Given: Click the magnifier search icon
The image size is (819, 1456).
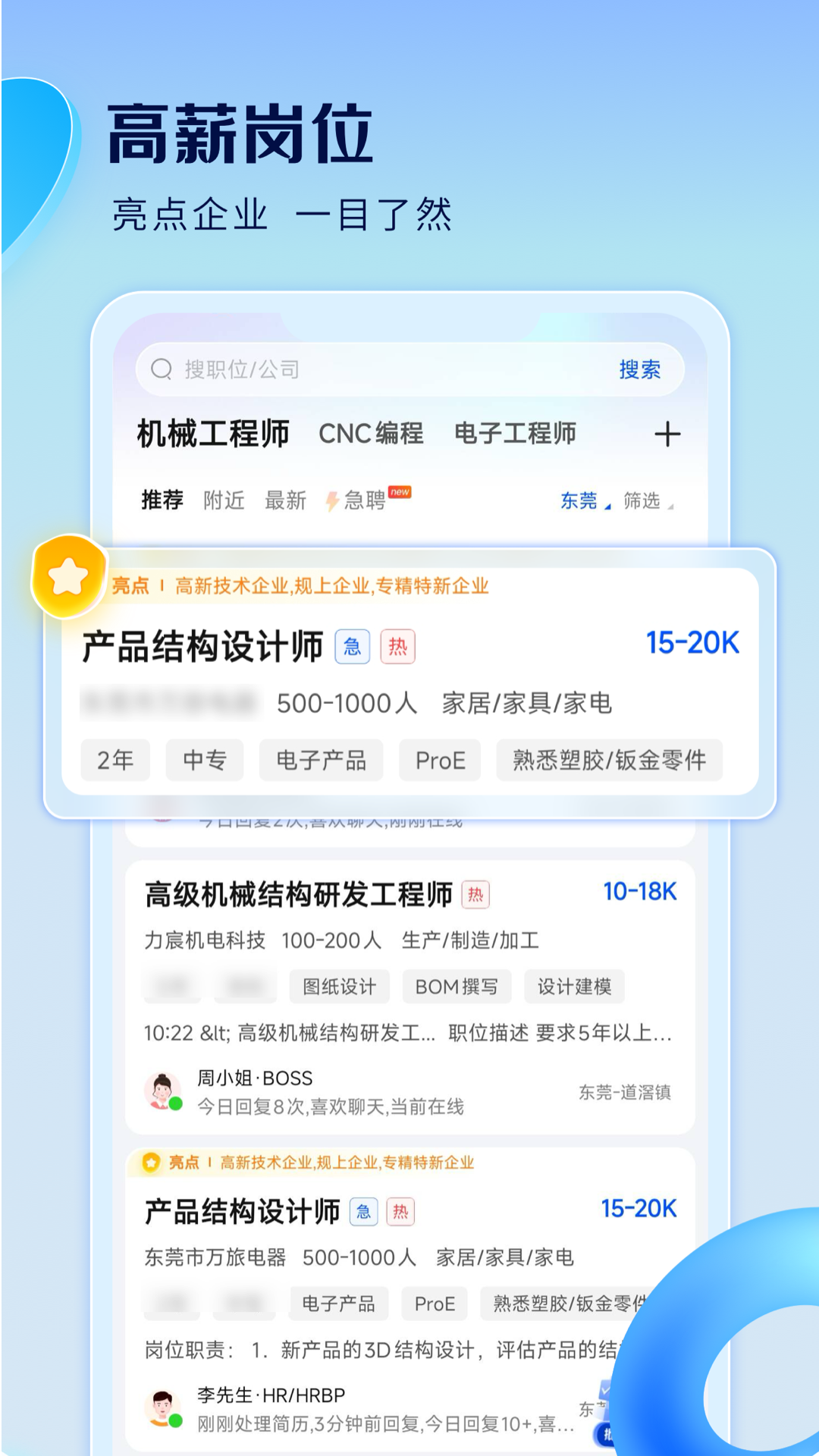Looking at the screenshot, I should click(162, 369).
